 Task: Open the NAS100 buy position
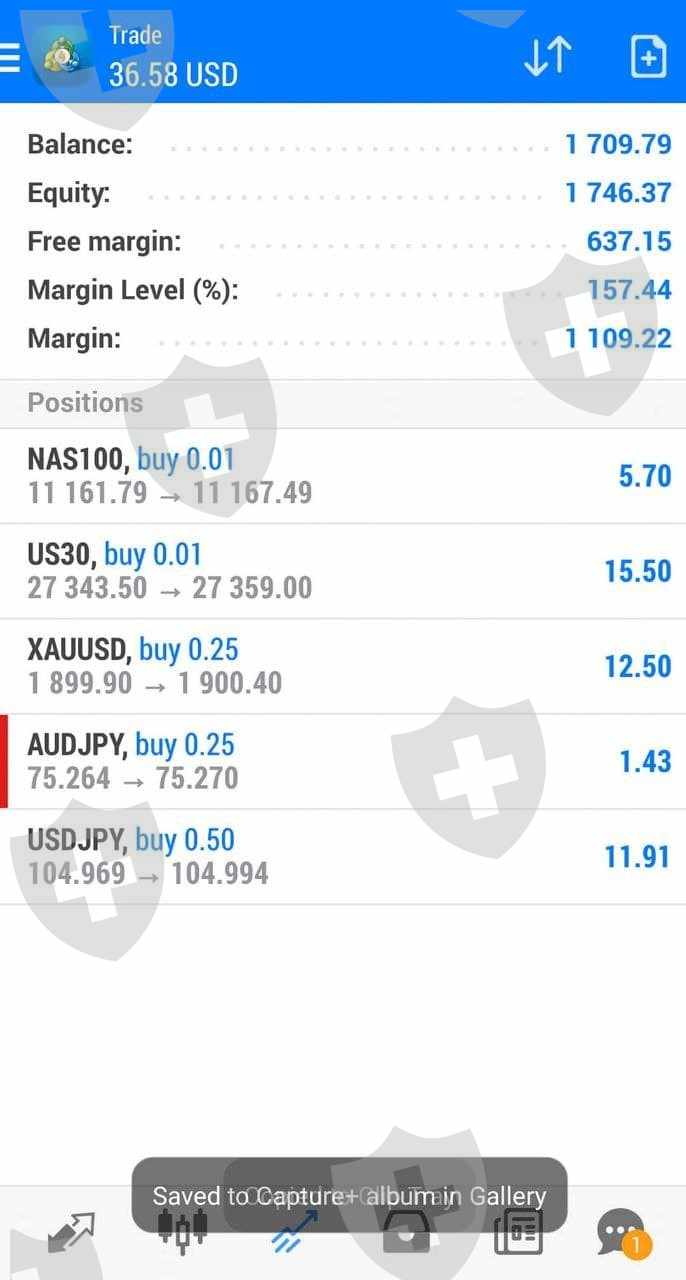click(343, 476)
